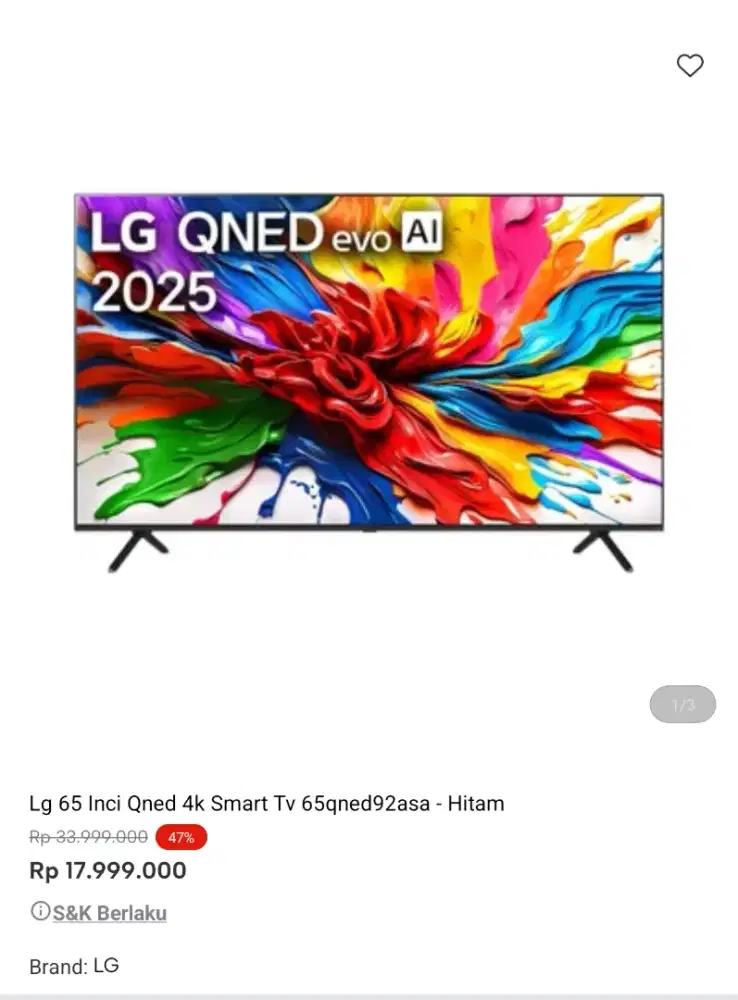Tap the circled-i symbol near the price
Screen dimensions: 738x1000
[x=40, y=911]
